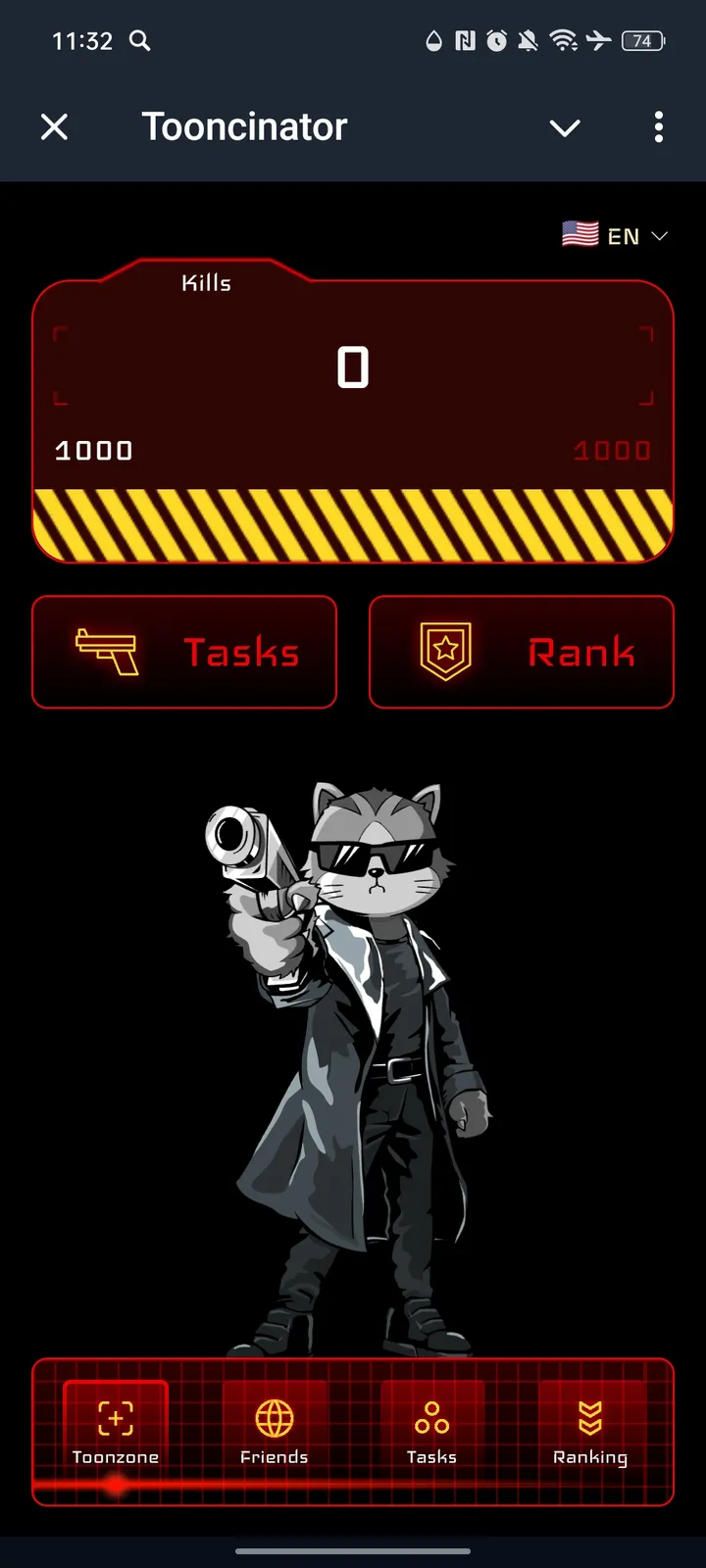Screen dimensions: 706x1568
Task: Select the Toonzone tab label
Action: (x=115, y=1457)
